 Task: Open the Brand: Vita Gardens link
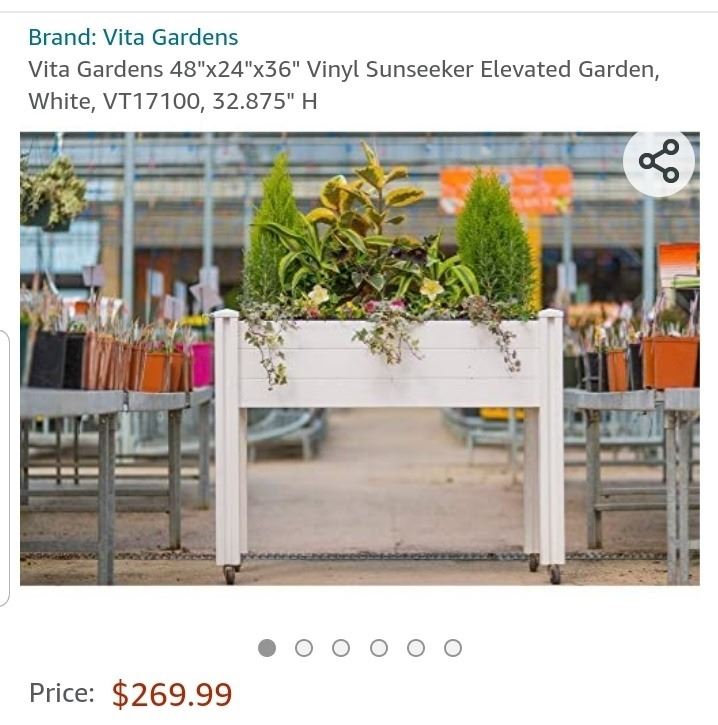click(x=133, y=38)
